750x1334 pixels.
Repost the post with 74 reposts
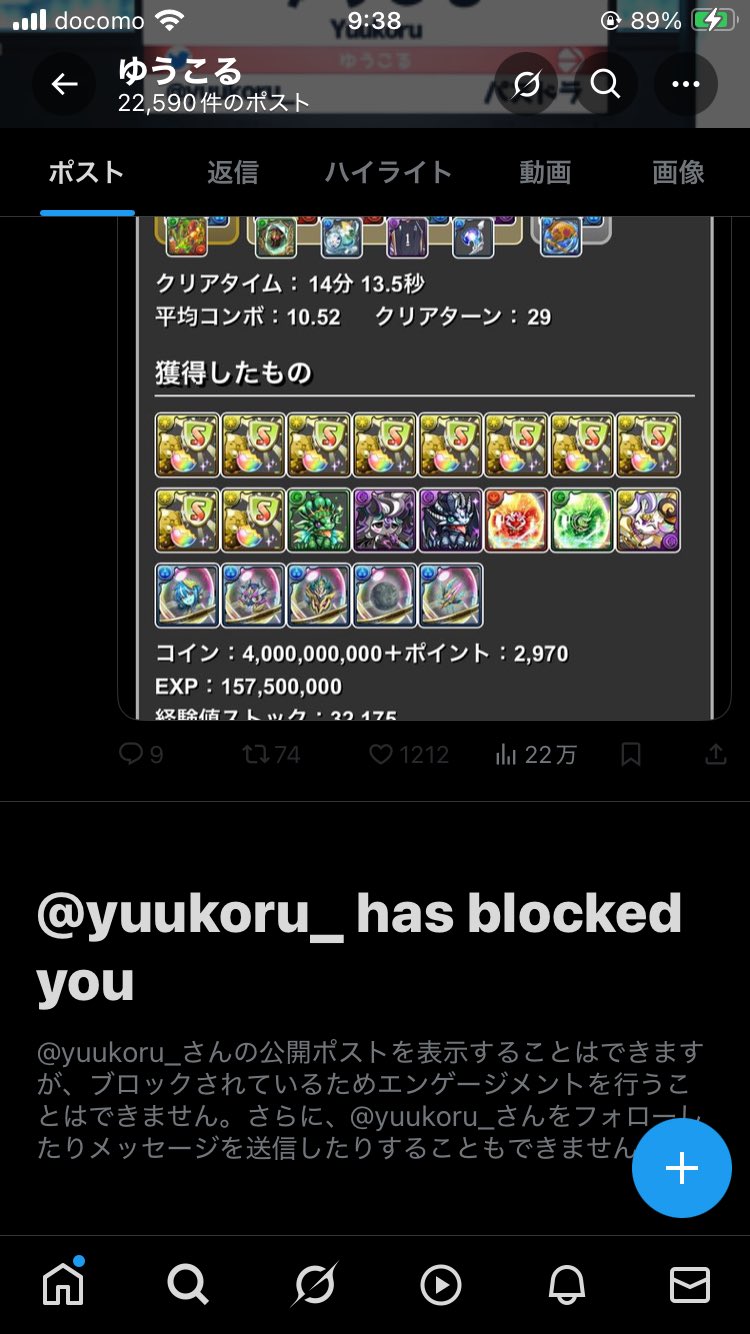click(x=271, y=755)
